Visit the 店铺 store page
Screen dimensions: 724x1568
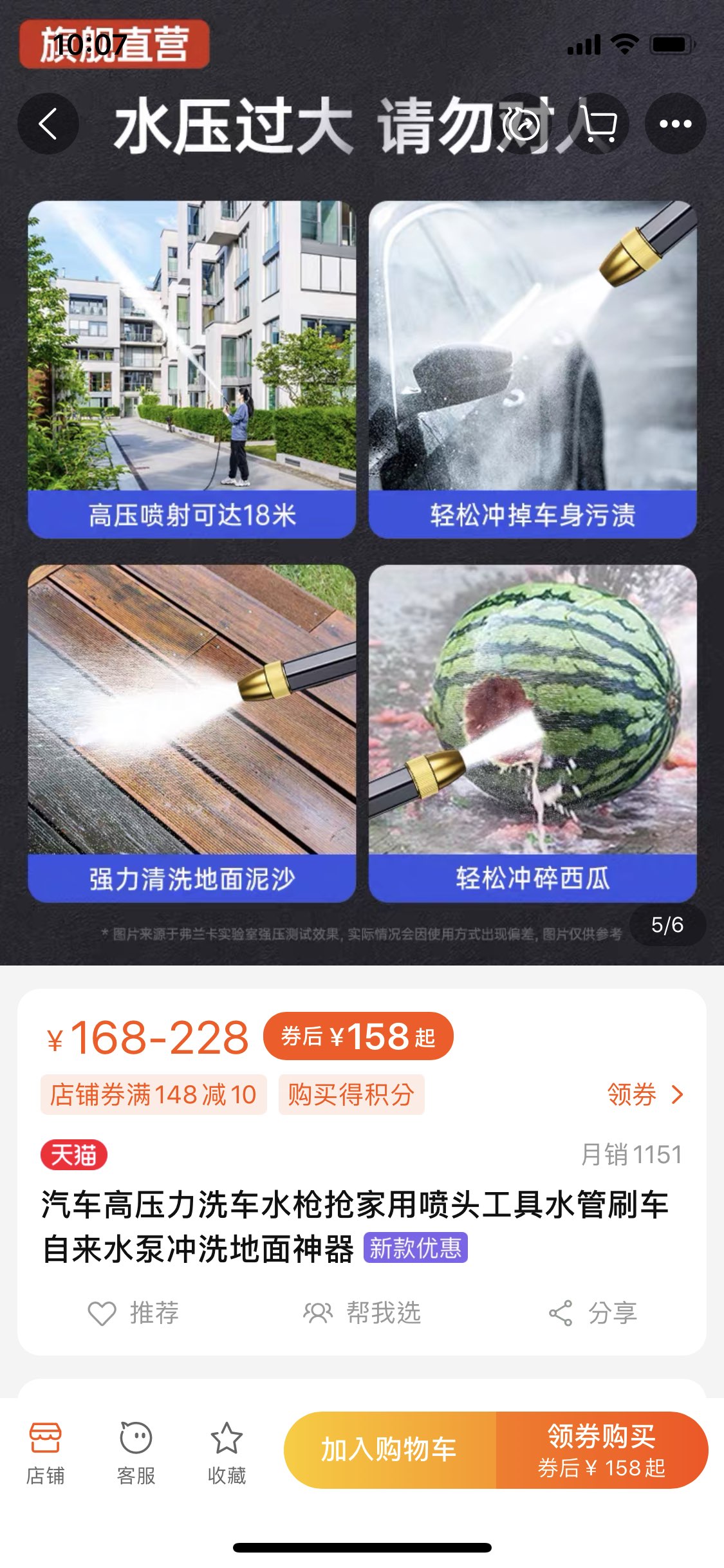45,1452
